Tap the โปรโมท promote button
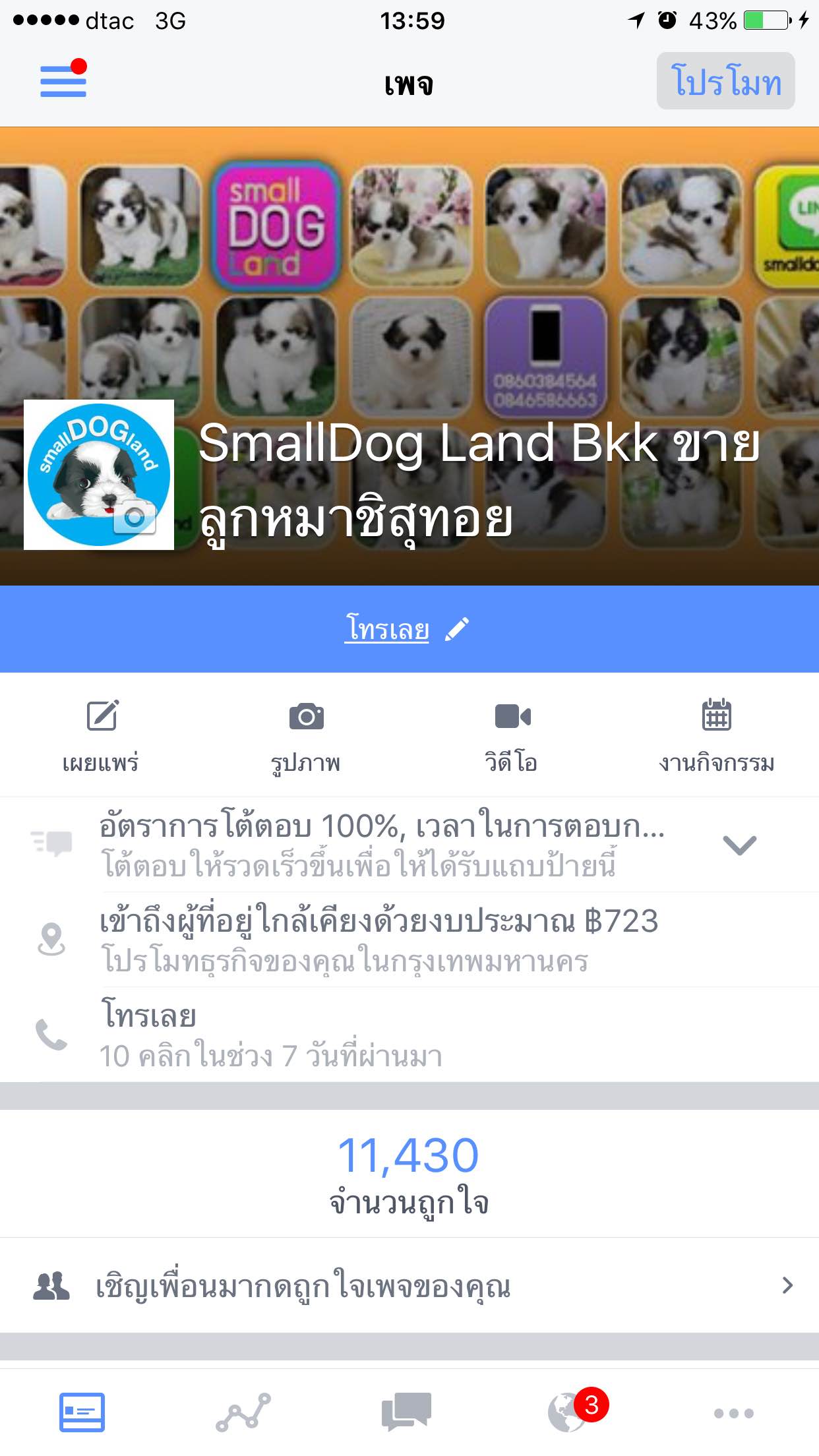 [725, 81]
